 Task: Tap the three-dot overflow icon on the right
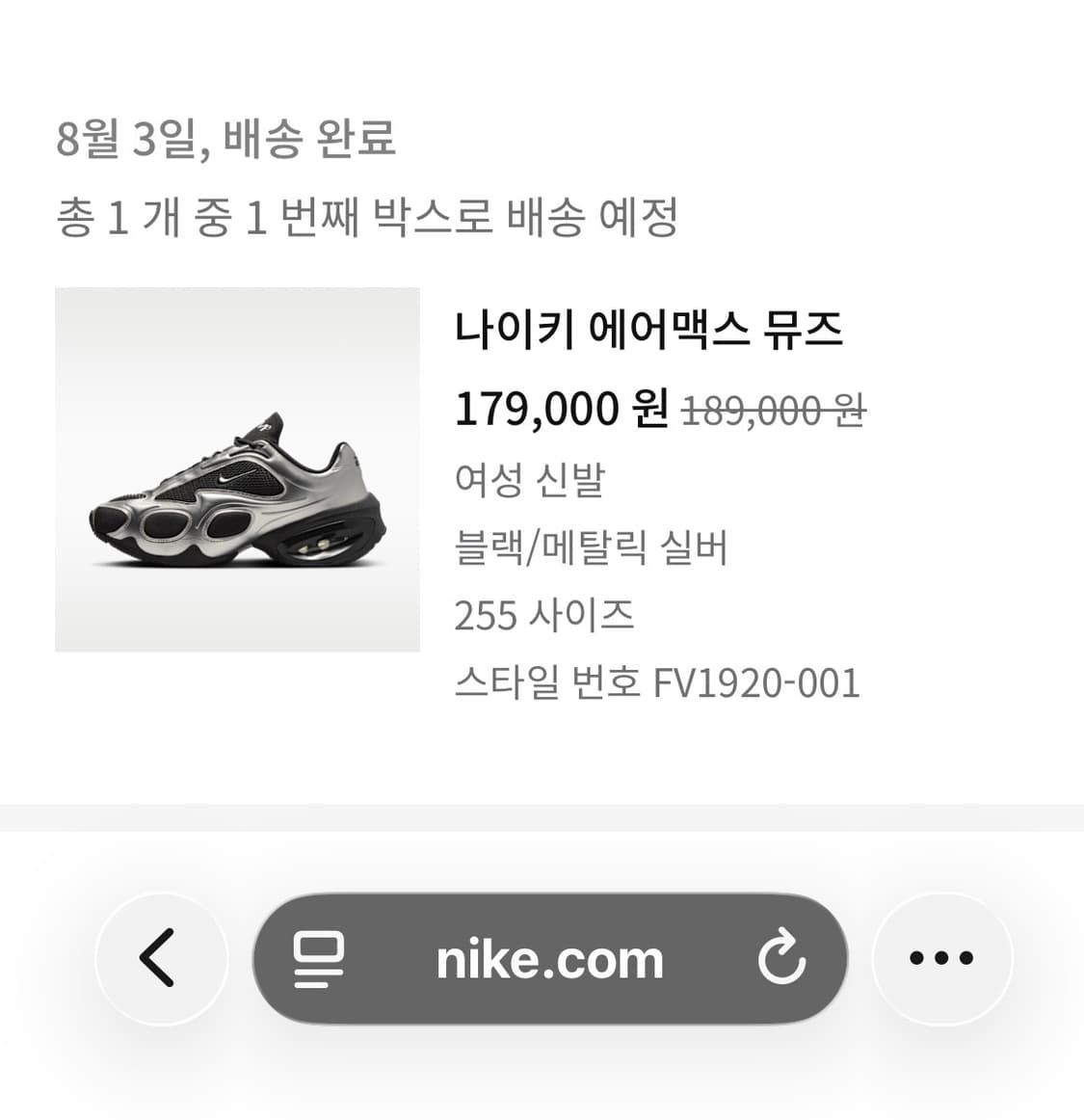click(939, 957)
